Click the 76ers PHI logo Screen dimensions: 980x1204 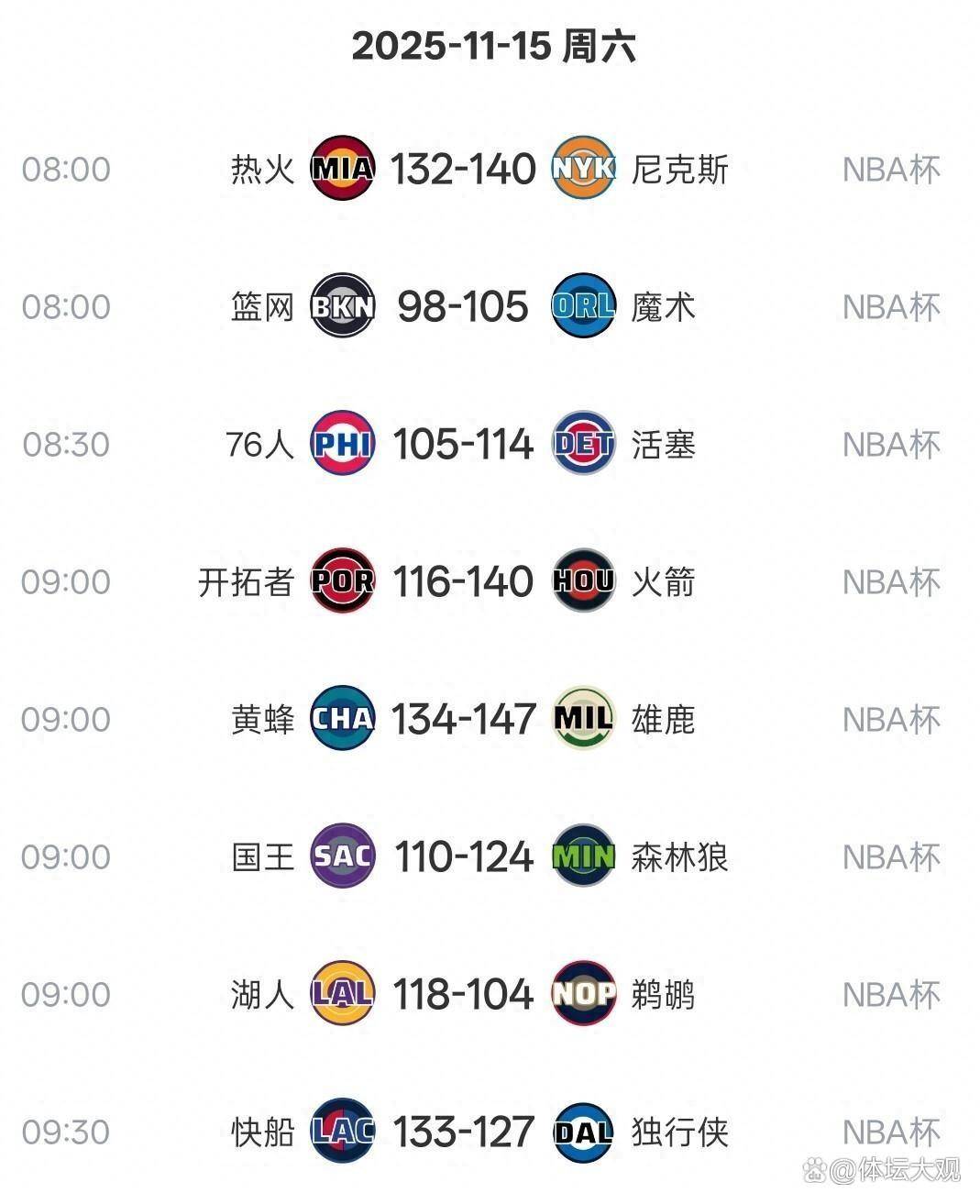pos(342,443)
